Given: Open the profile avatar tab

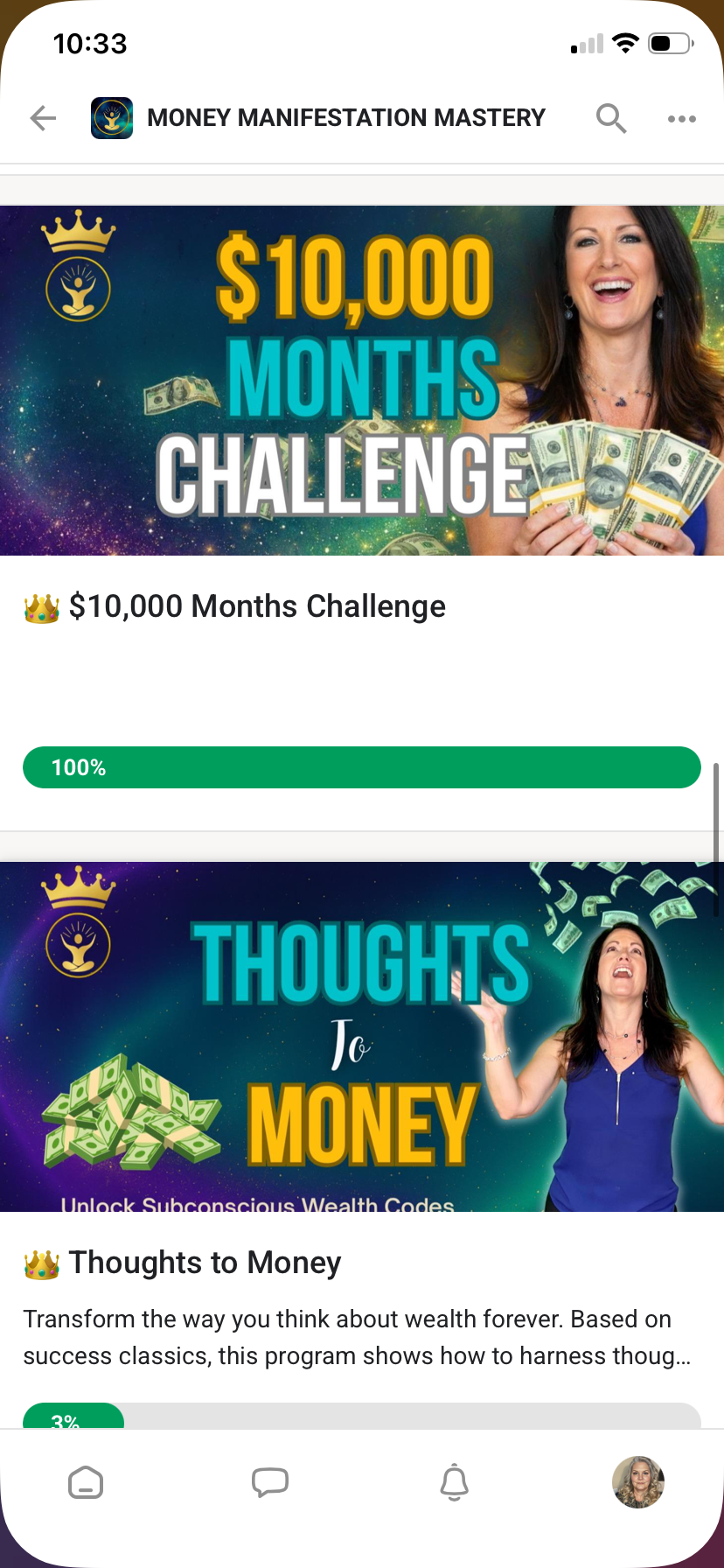Looking at the screenshot, I should 638,1483.
